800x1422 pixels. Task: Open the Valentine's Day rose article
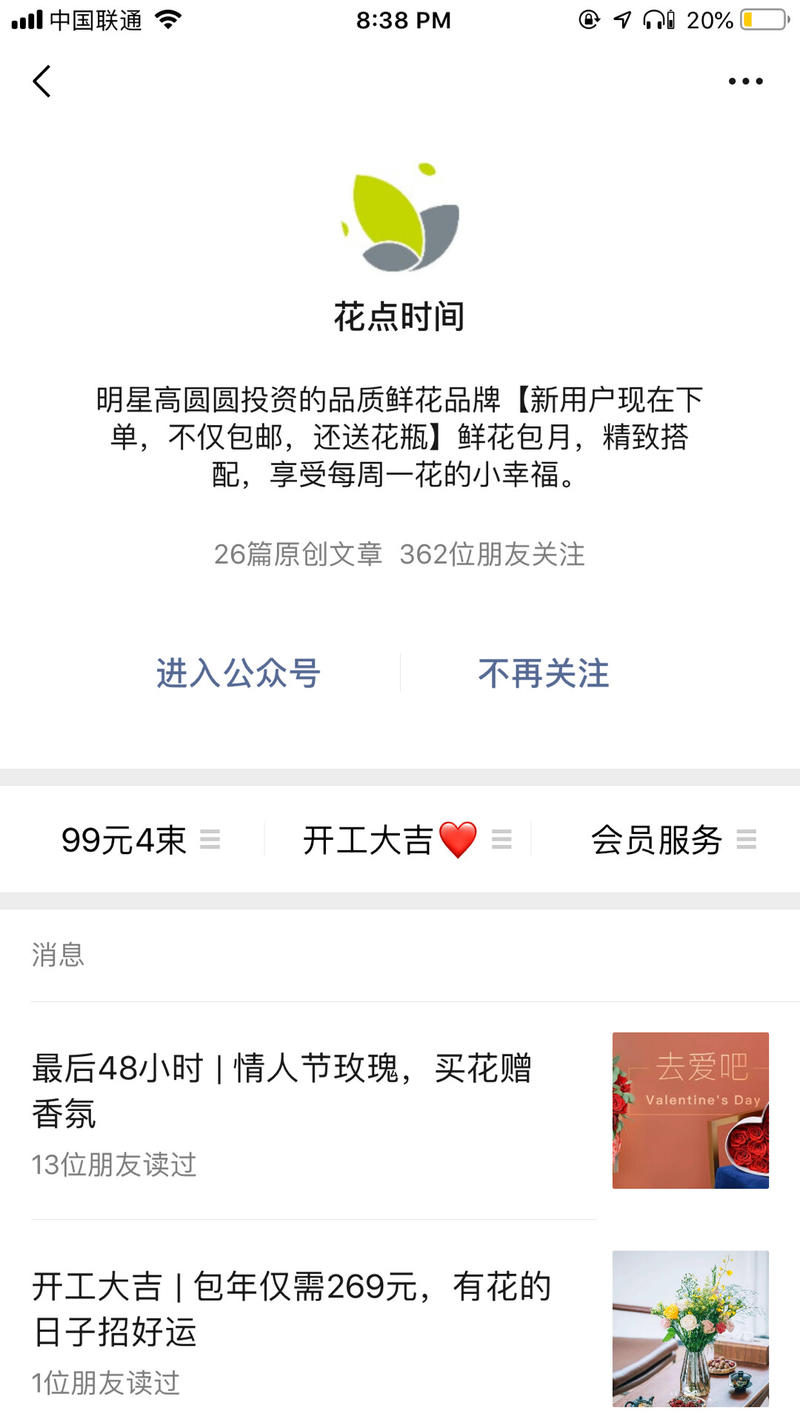click(x=280, y=1090)
